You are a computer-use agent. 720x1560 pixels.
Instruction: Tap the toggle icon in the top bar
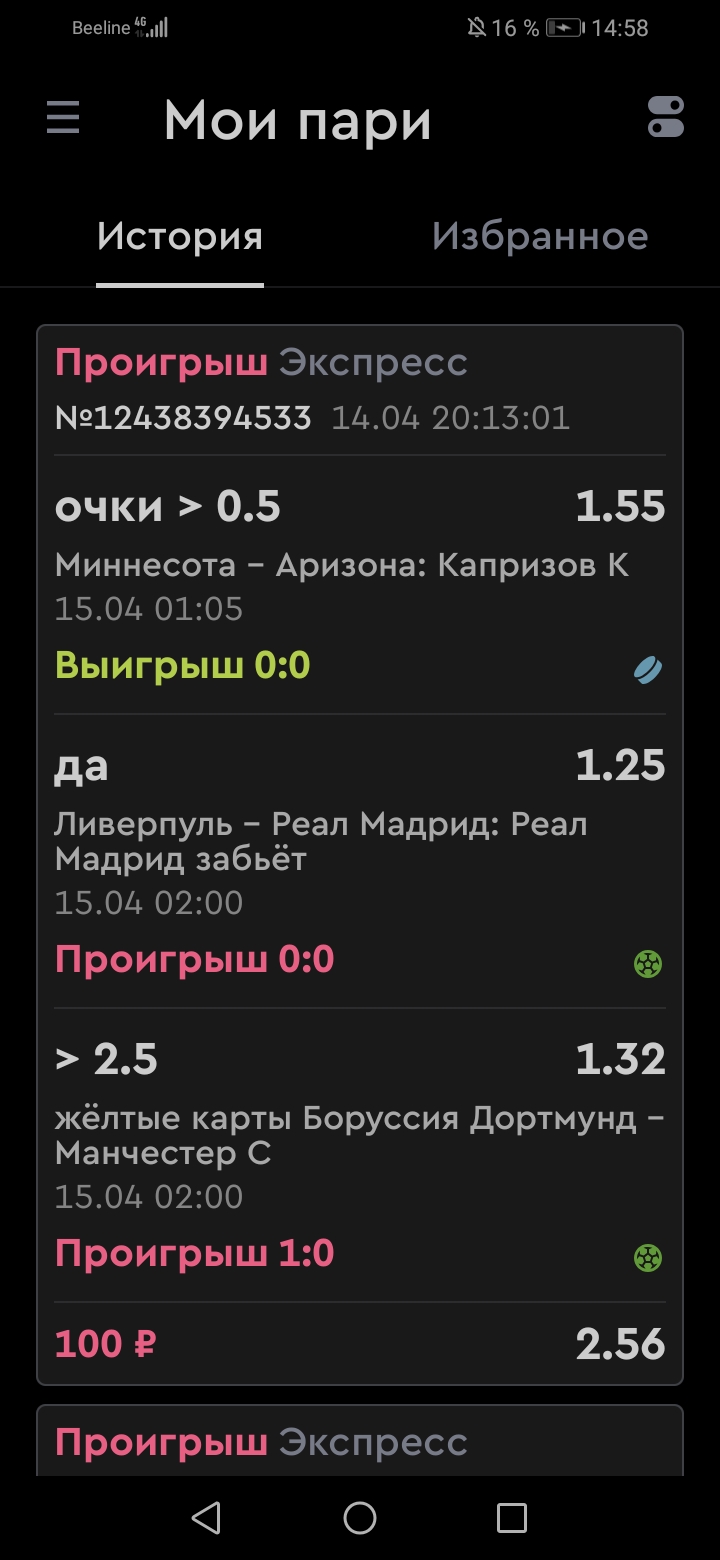(x=665, y=117)
